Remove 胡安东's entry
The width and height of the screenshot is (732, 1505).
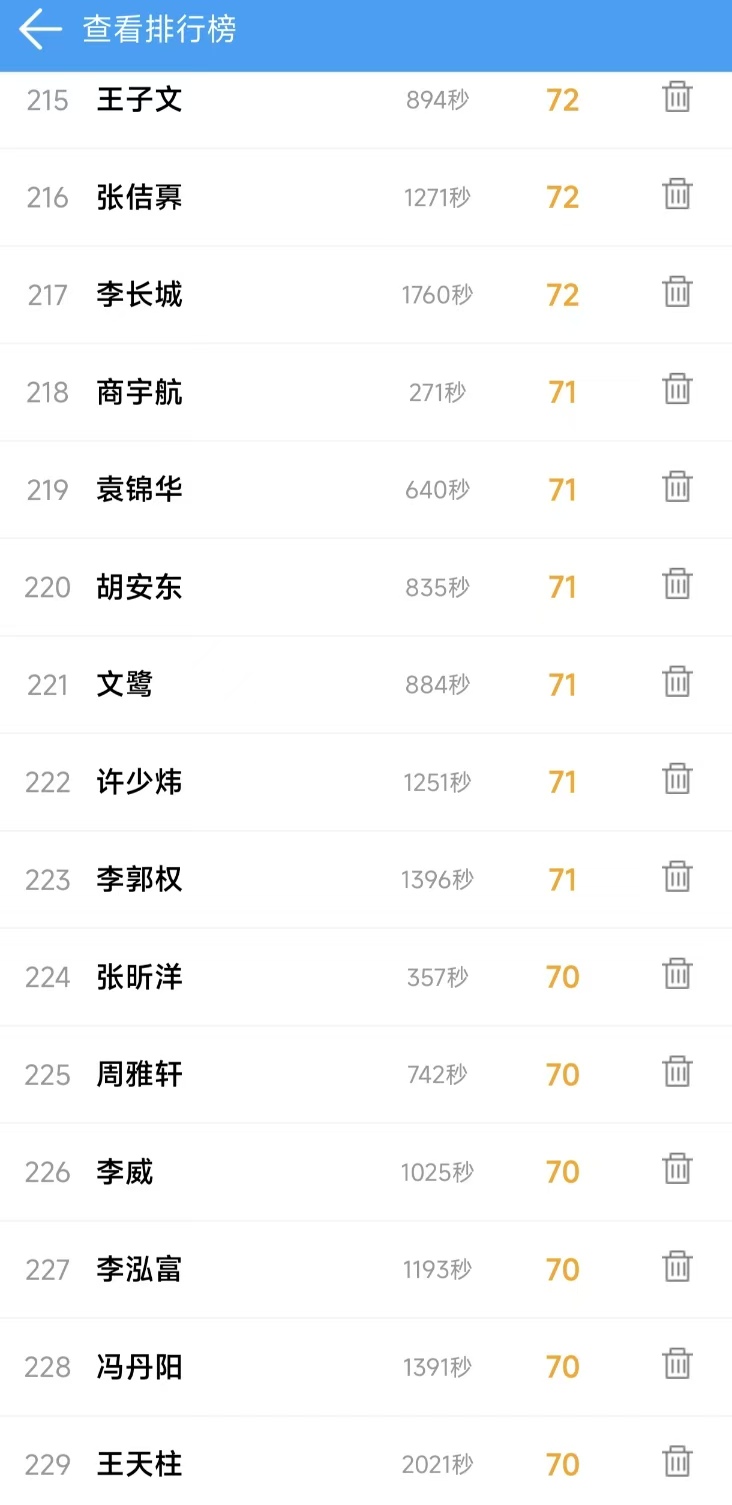(677, 584)
